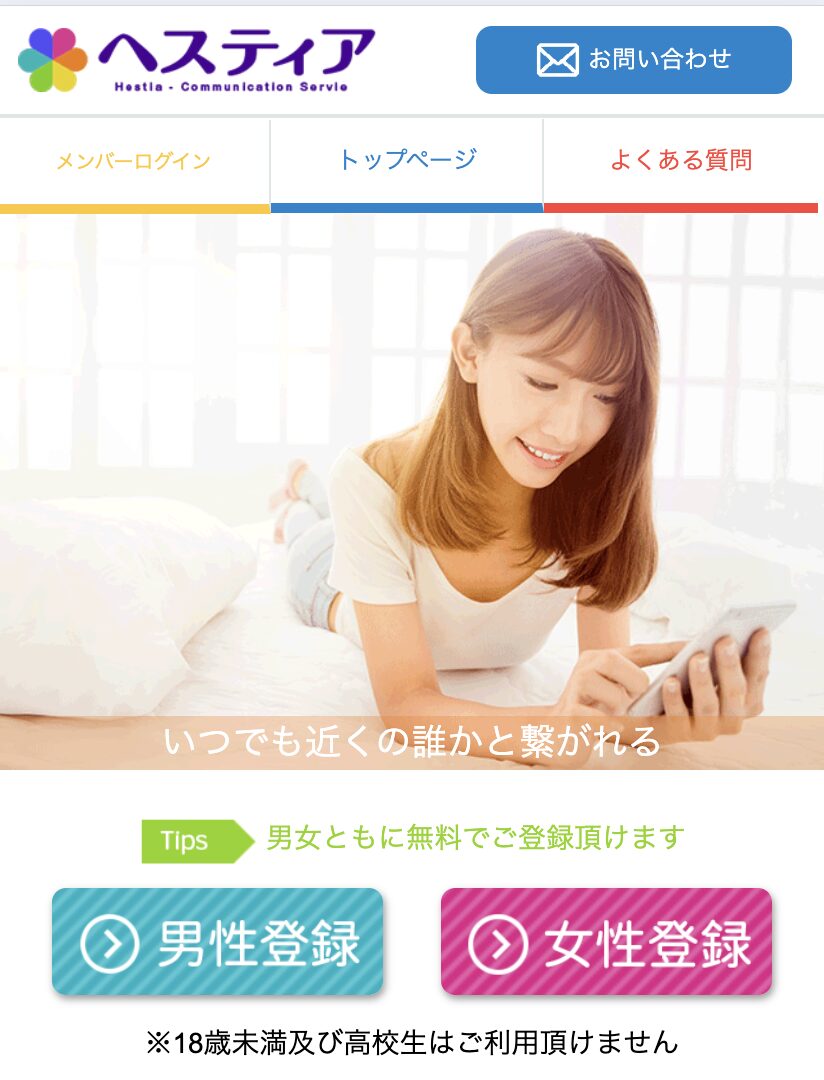Switch to the トップページ tab
The width and height of the screenshot is (824, 1080).
pos(406,160)
